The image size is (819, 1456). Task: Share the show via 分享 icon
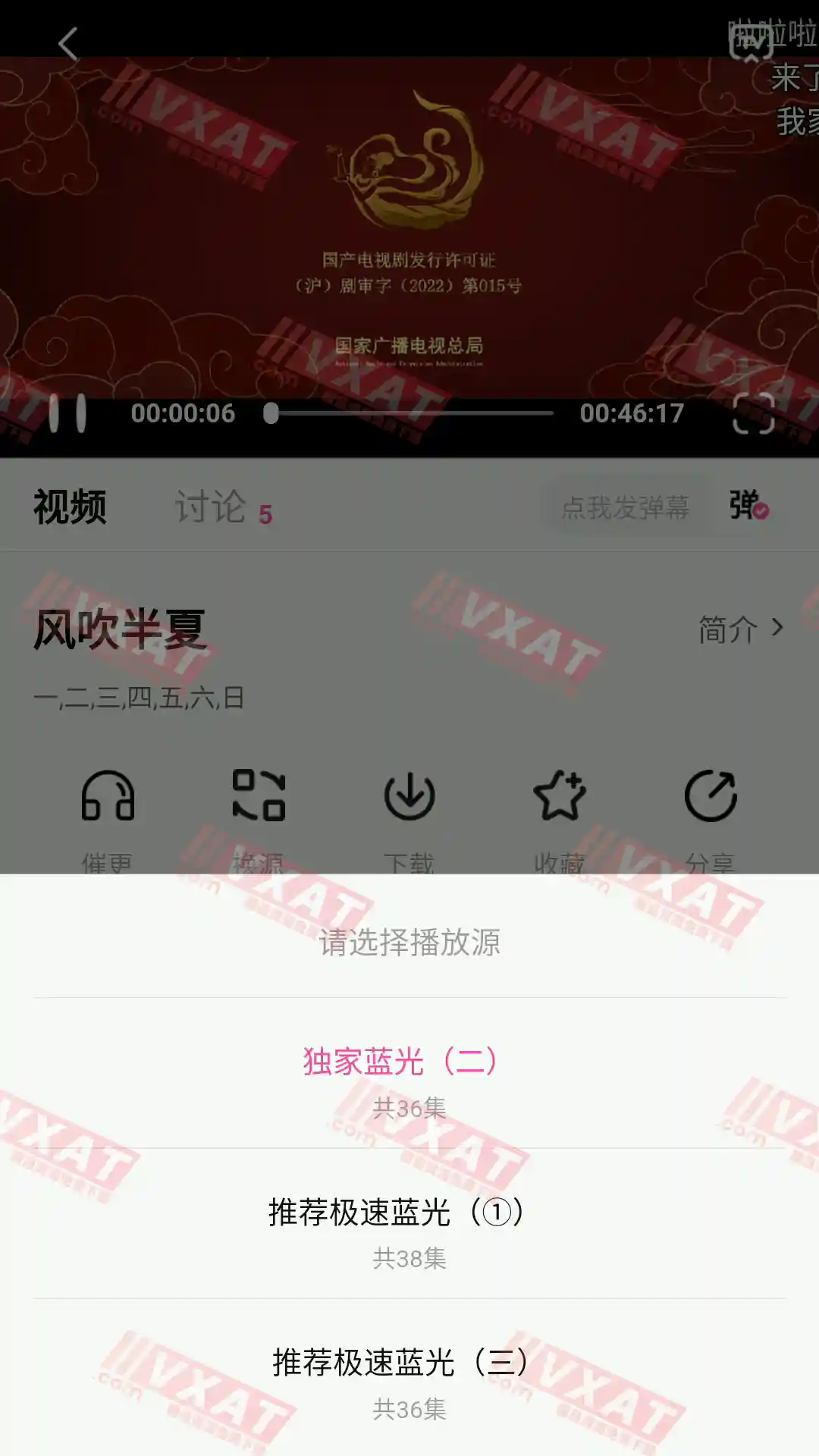pos(711,796)
